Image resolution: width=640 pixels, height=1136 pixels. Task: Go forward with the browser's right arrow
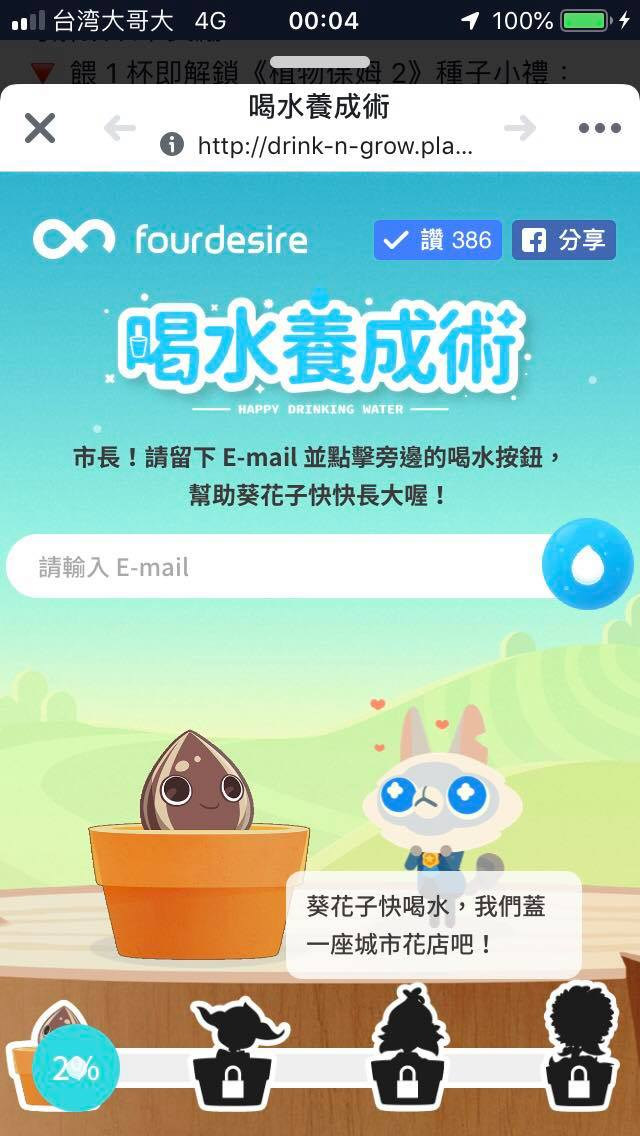point(520,128)
